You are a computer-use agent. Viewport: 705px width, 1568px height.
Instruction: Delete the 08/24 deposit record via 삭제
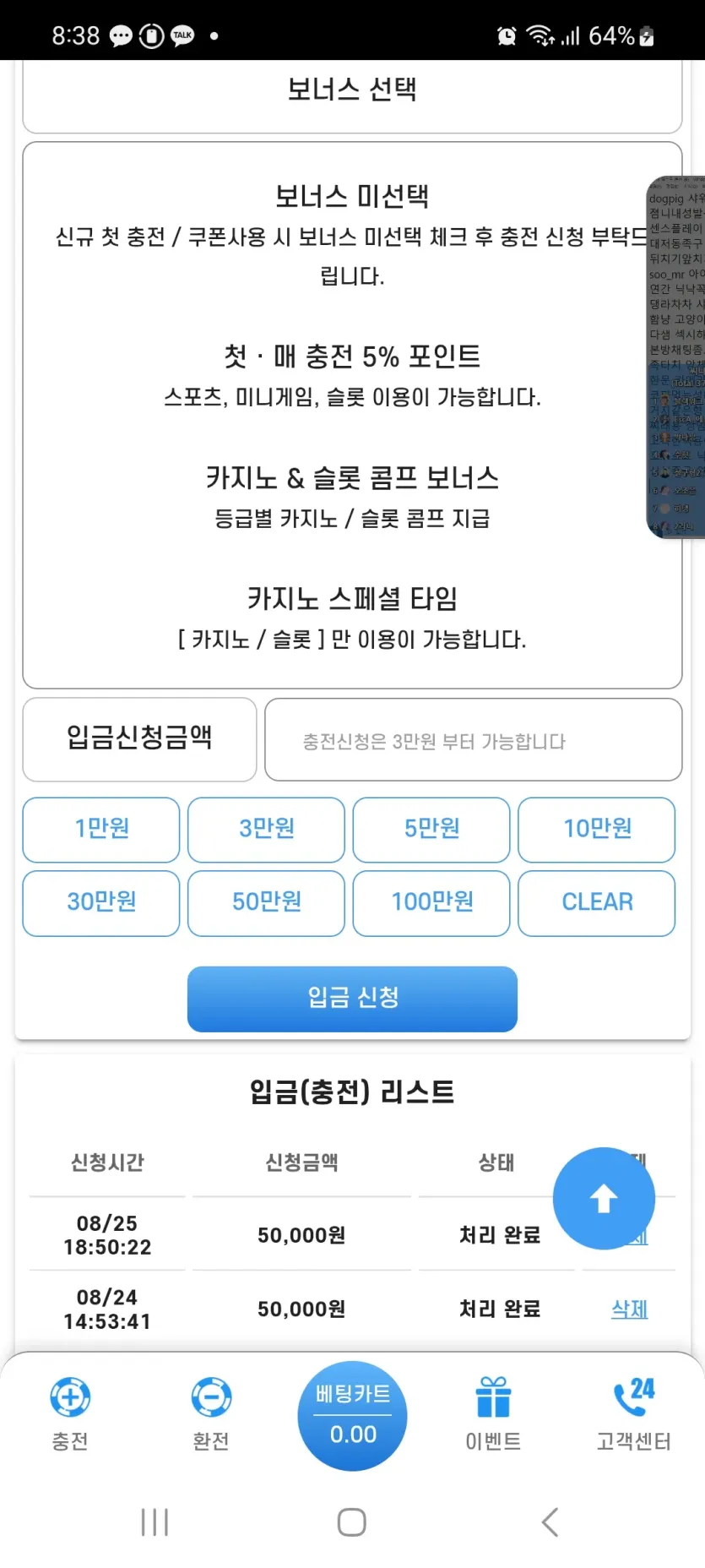pyautogui.click(x=630, y=1309)
